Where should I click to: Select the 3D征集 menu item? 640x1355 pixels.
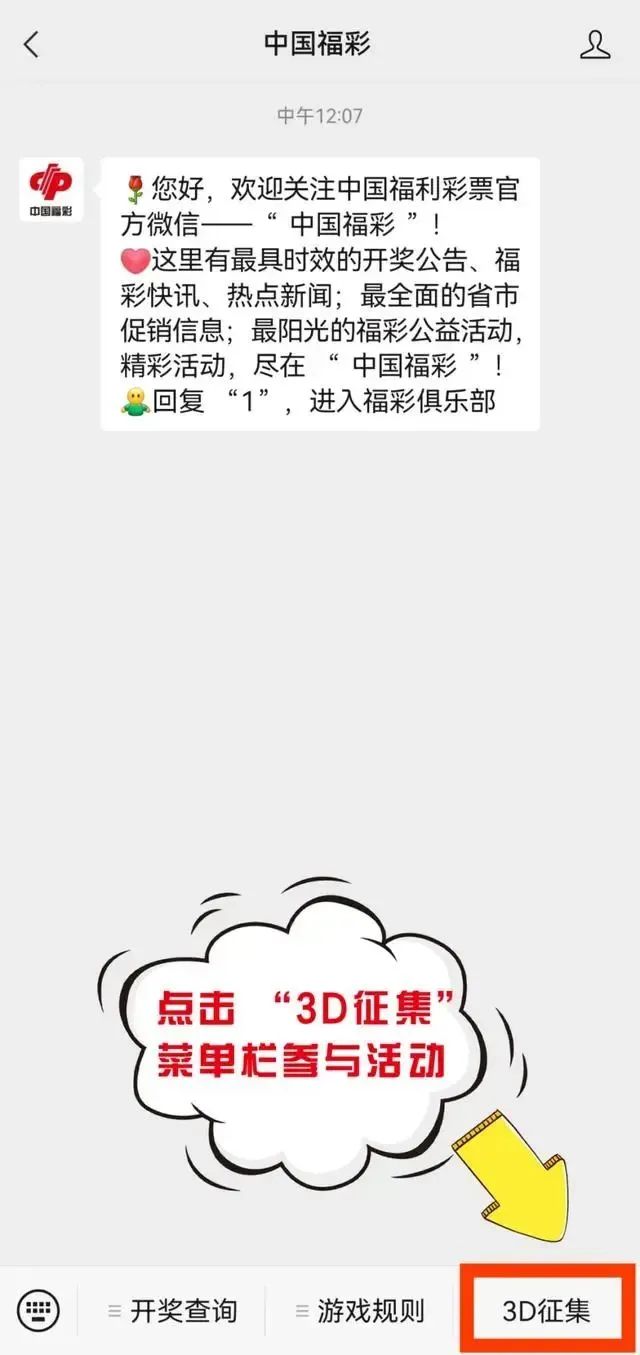click(x=546, y=1310)
